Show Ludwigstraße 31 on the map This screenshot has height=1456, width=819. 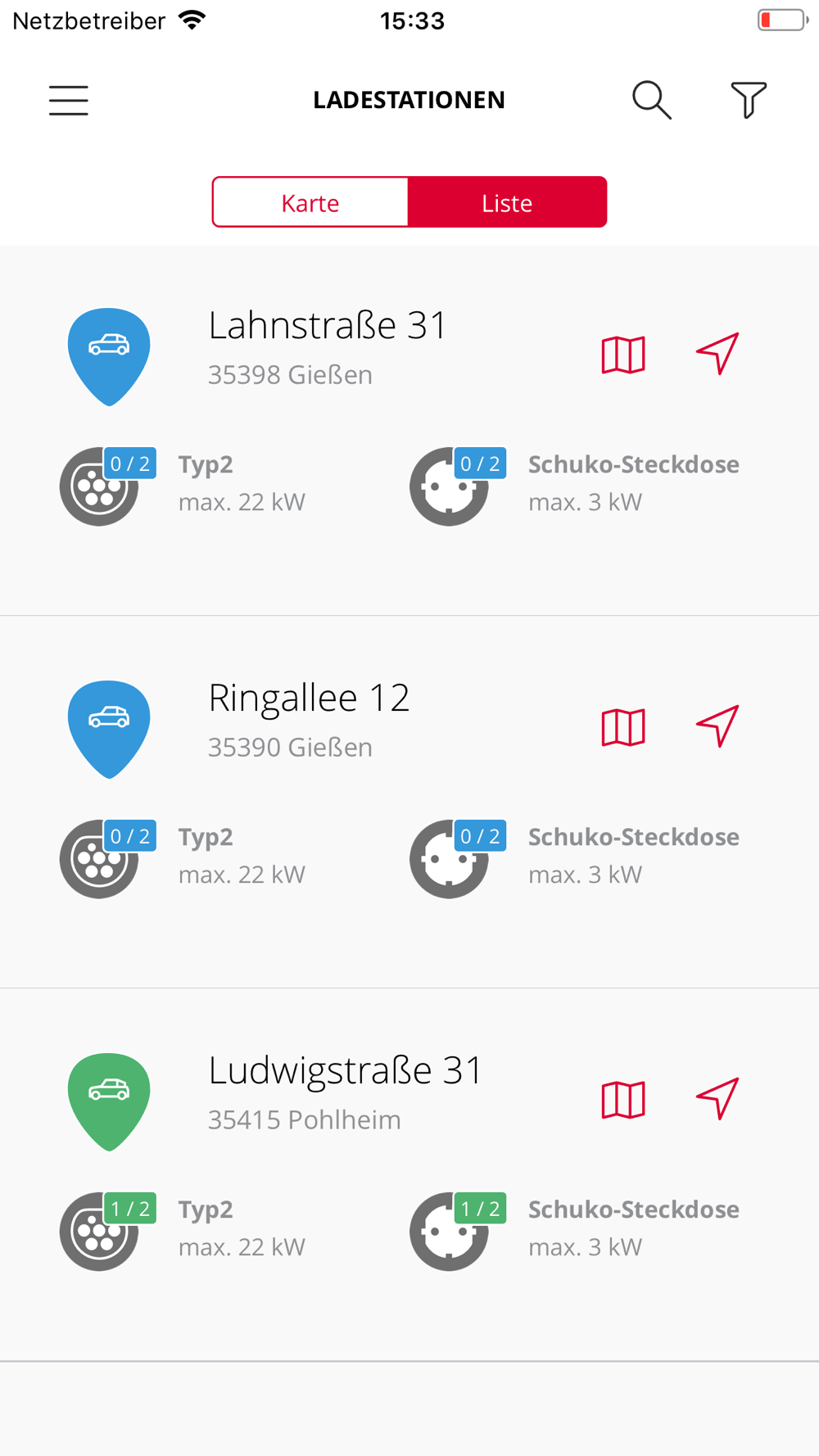point(623,1100)
